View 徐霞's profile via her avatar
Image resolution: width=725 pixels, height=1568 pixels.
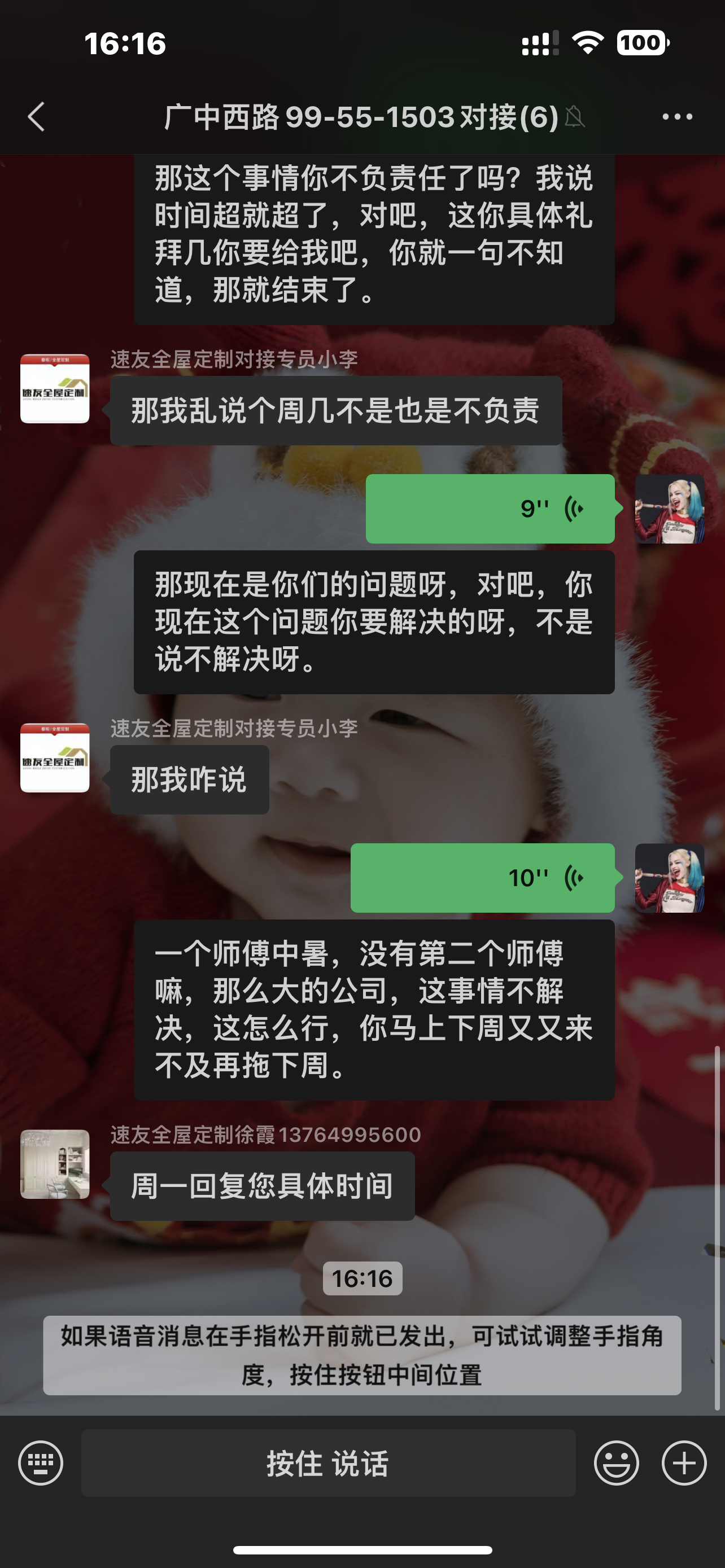point(55,1164)
